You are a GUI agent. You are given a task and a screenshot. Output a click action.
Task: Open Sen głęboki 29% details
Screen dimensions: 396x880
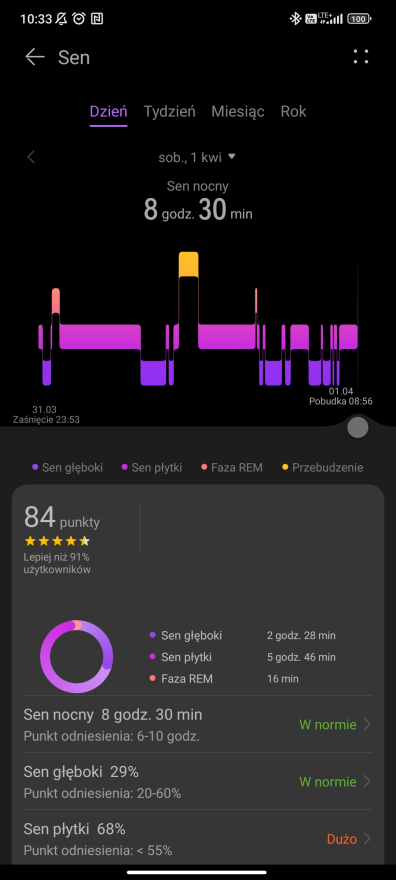pos(197,782)
